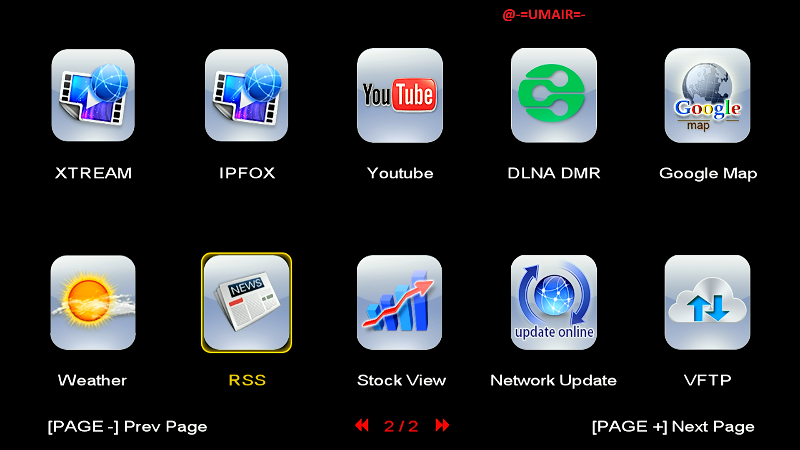Open the Youtube app

click(400, 96)
